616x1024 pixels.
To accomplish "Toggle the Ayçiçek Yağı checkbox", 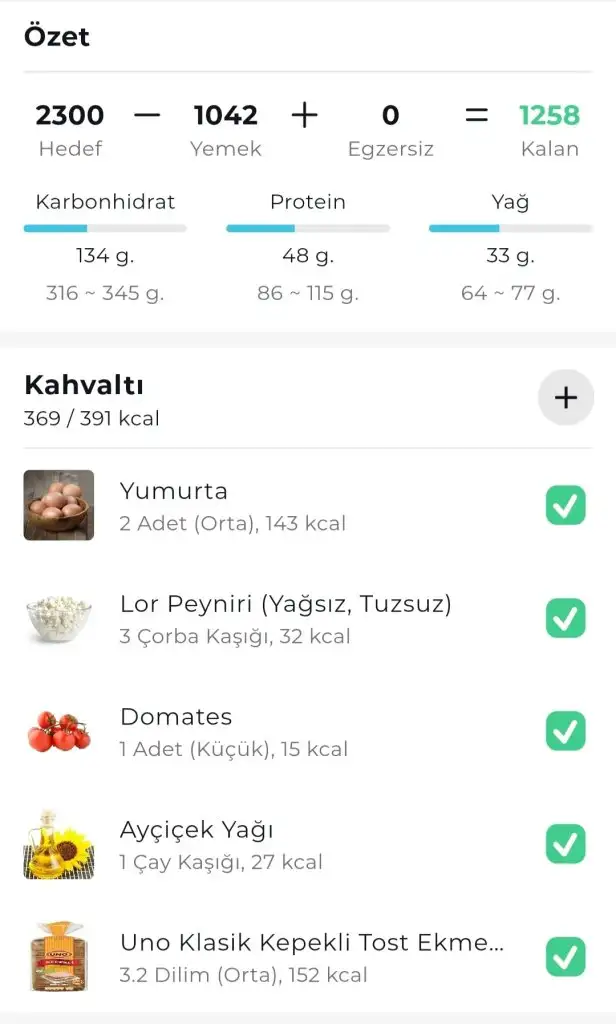I will (566, 845).
